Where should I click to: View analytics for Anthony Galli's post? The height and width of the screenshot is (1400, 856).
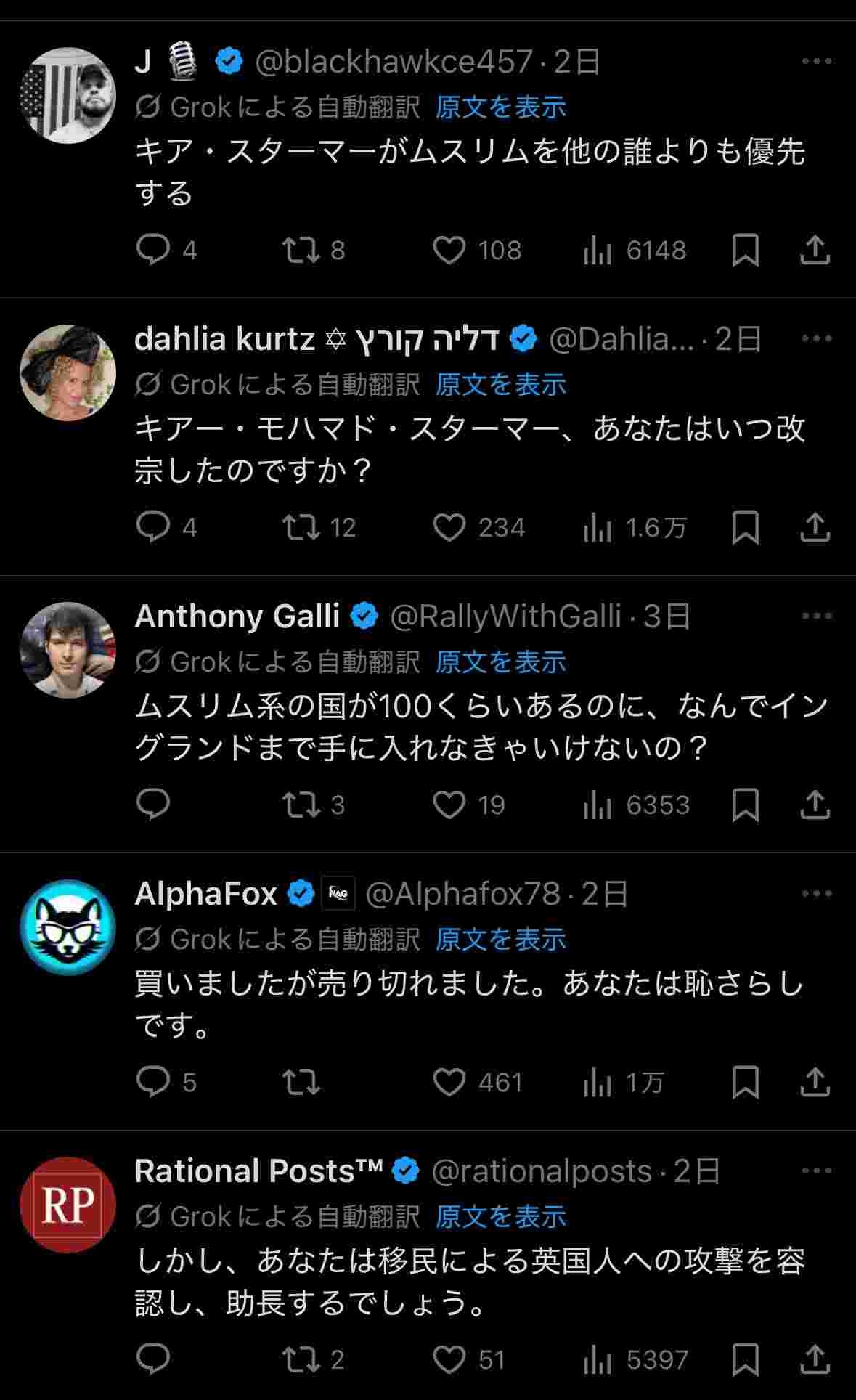[597, 805]
